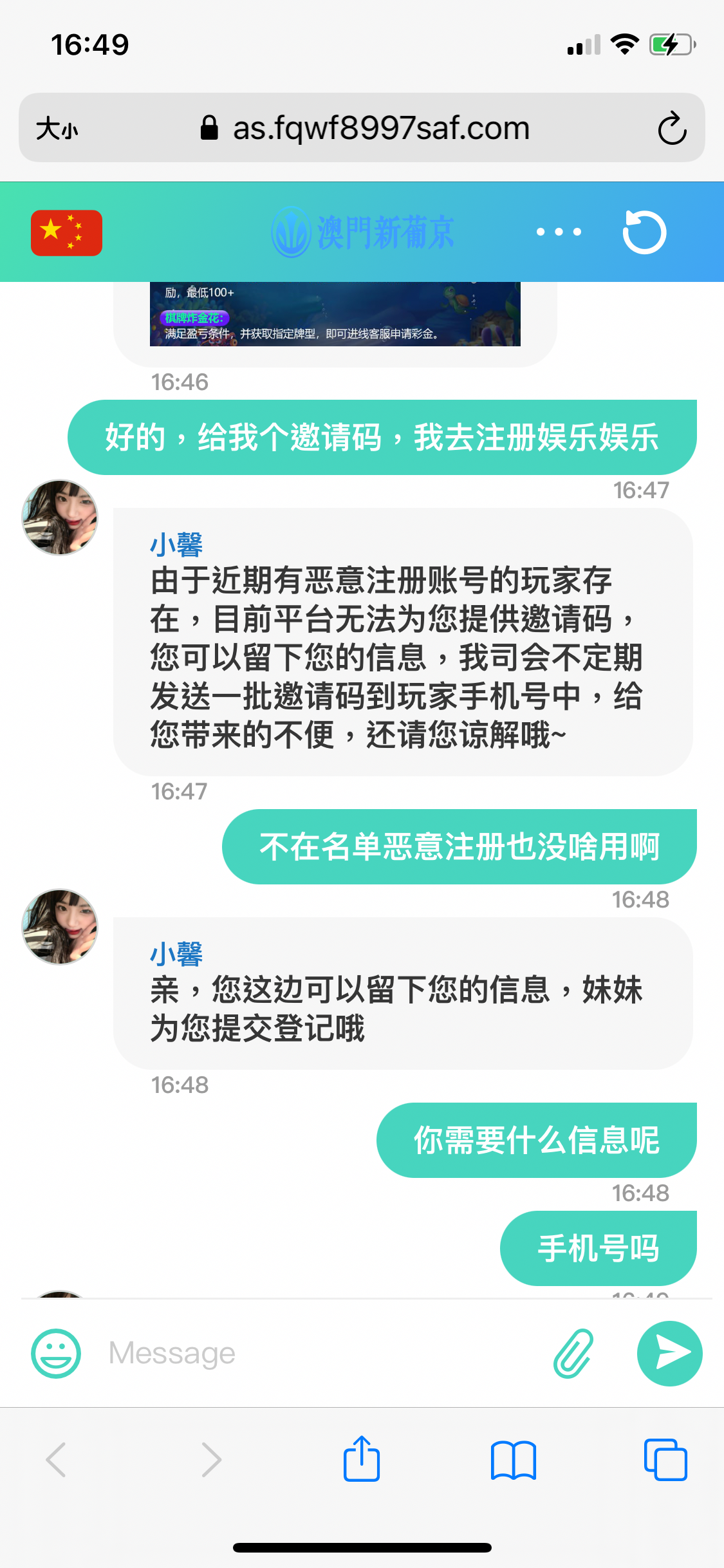Open the Safari bookmarks icon
This screenshot has height=1568, width=724.
[x=514, y=1461]
